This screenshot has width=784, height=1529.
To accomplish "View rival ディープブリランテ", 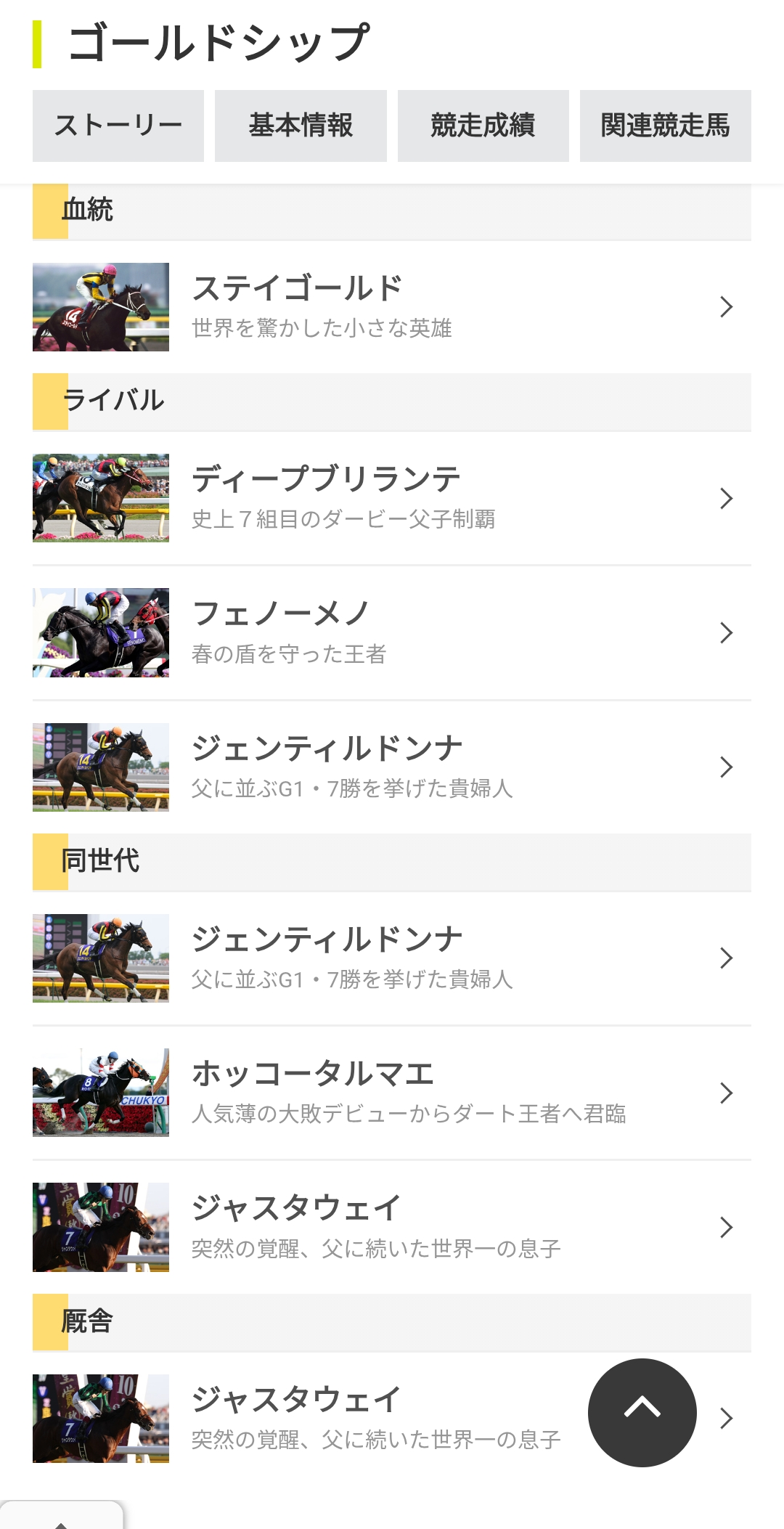I will [392, 498].
